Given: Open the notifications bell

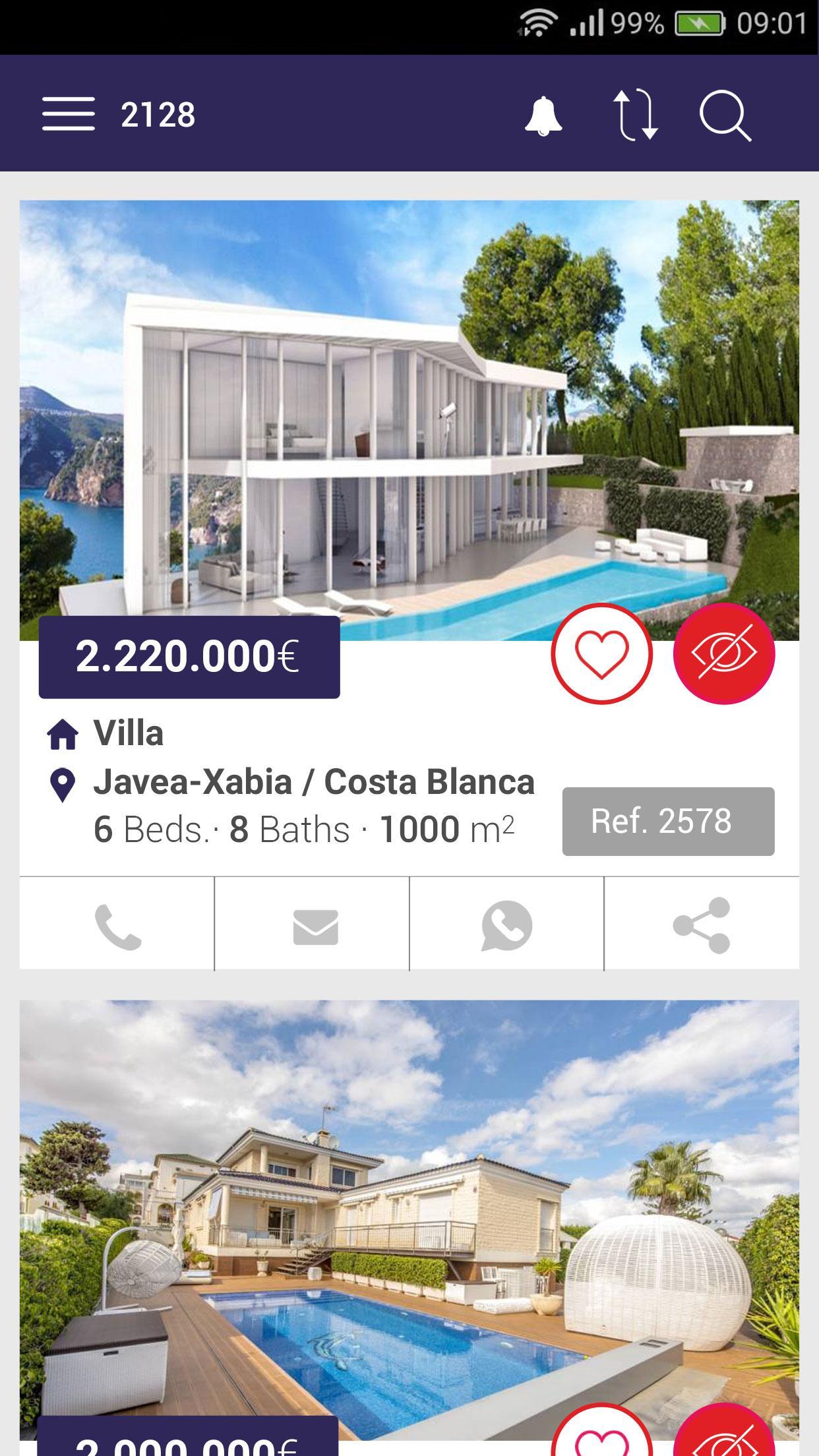Looking at the screenshot, I should pyautogui.click(x=543, y=115).
